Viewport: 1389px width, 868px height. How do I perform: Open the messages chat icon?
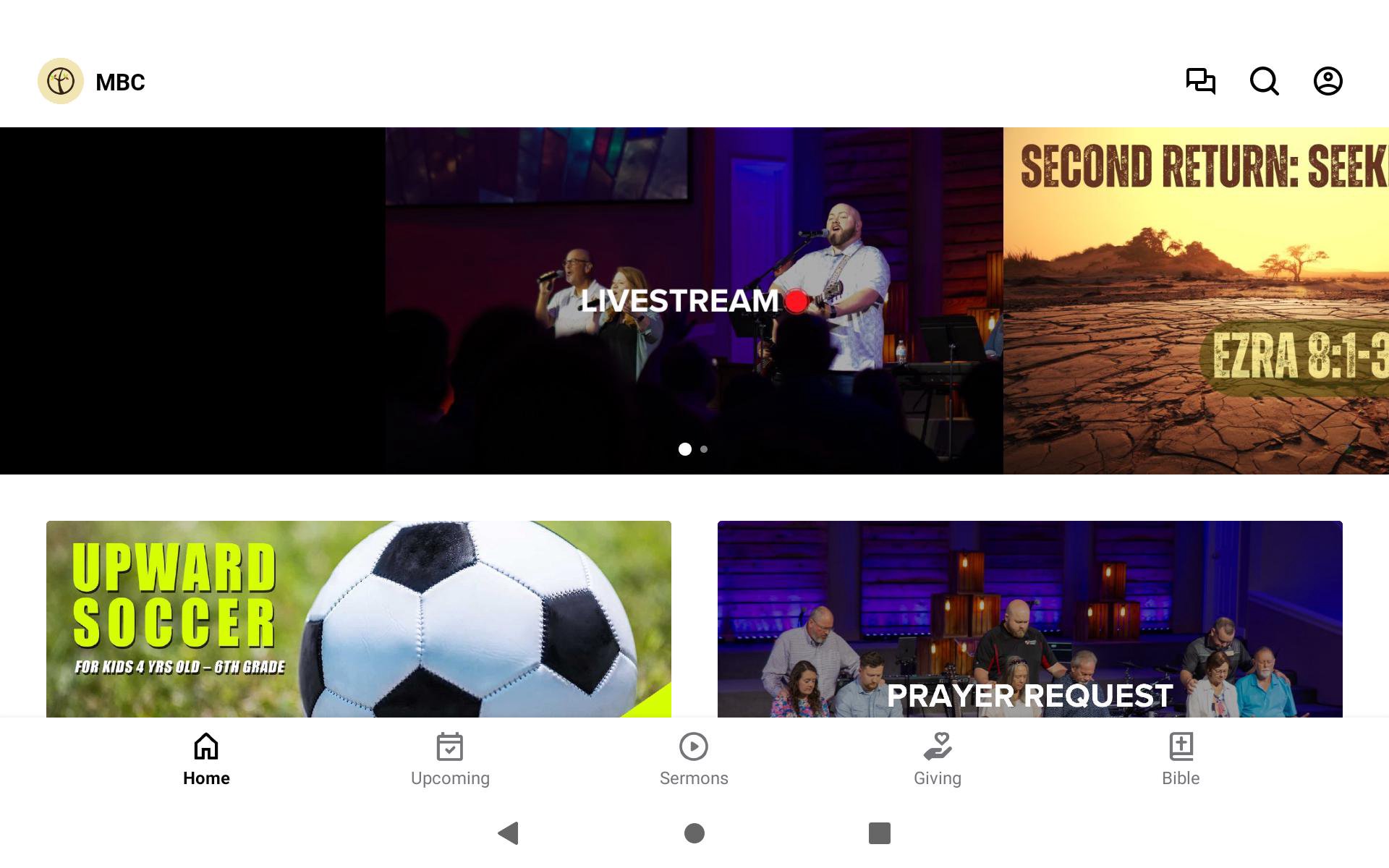click(1200, 81)
